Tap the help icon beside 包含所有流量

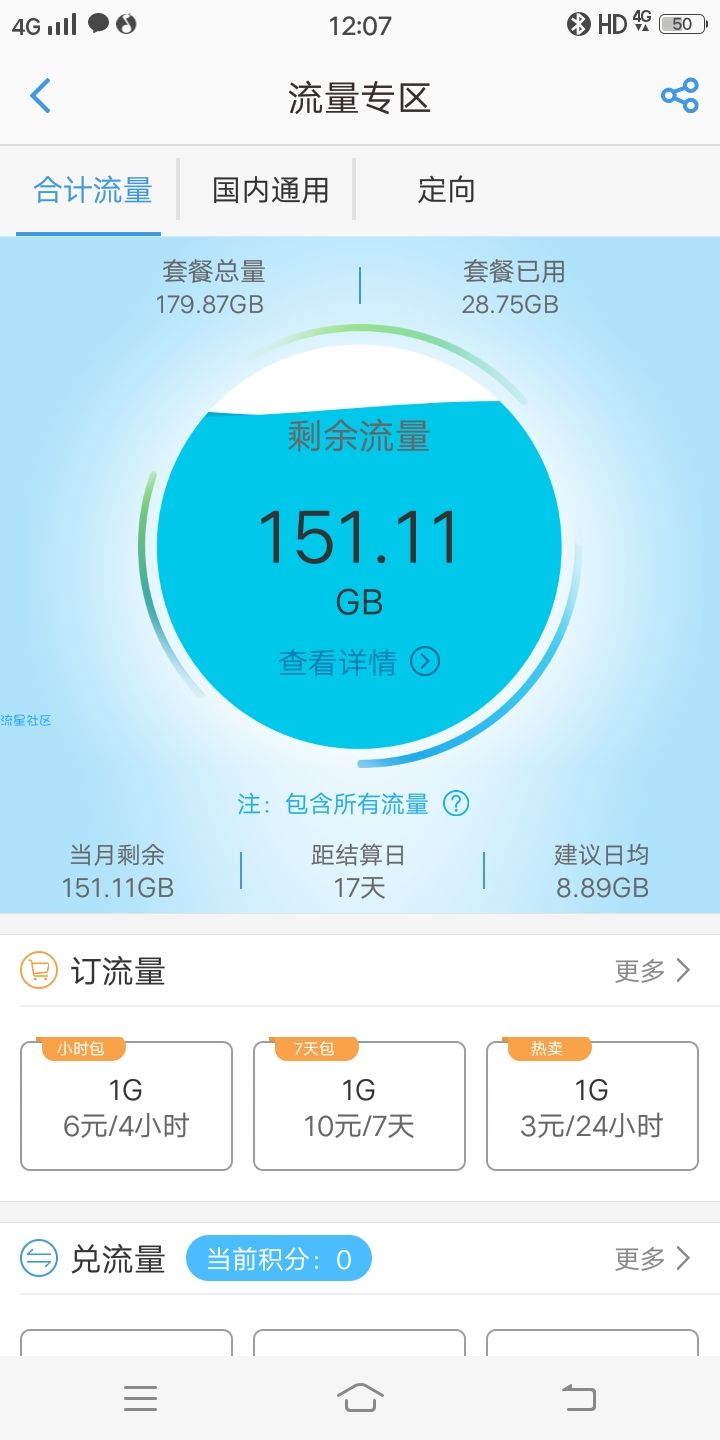point(456,803)
